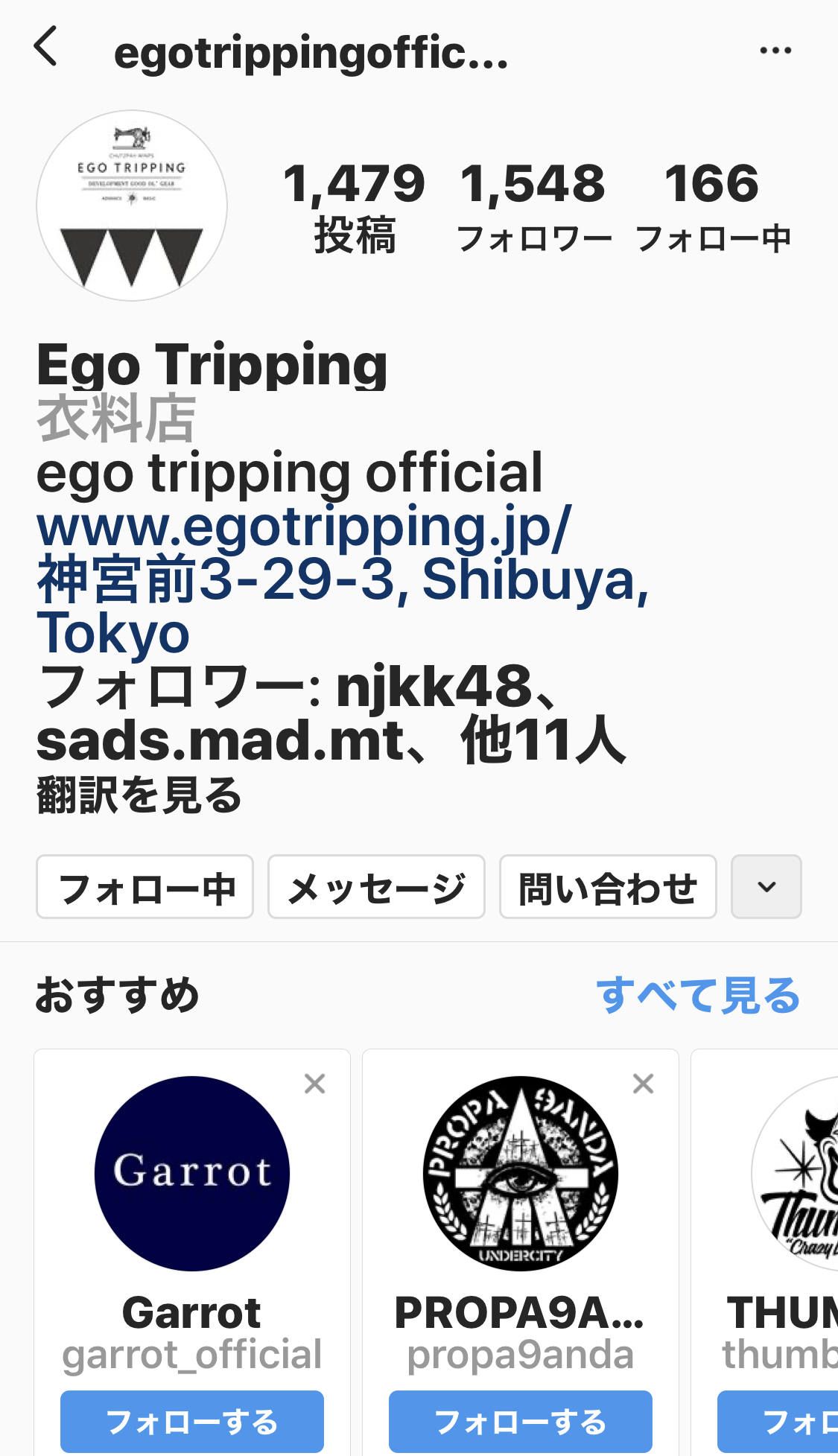Follow propa9anda with フォローする
Screen dimensions: 838x1456
click(520, 1421)
